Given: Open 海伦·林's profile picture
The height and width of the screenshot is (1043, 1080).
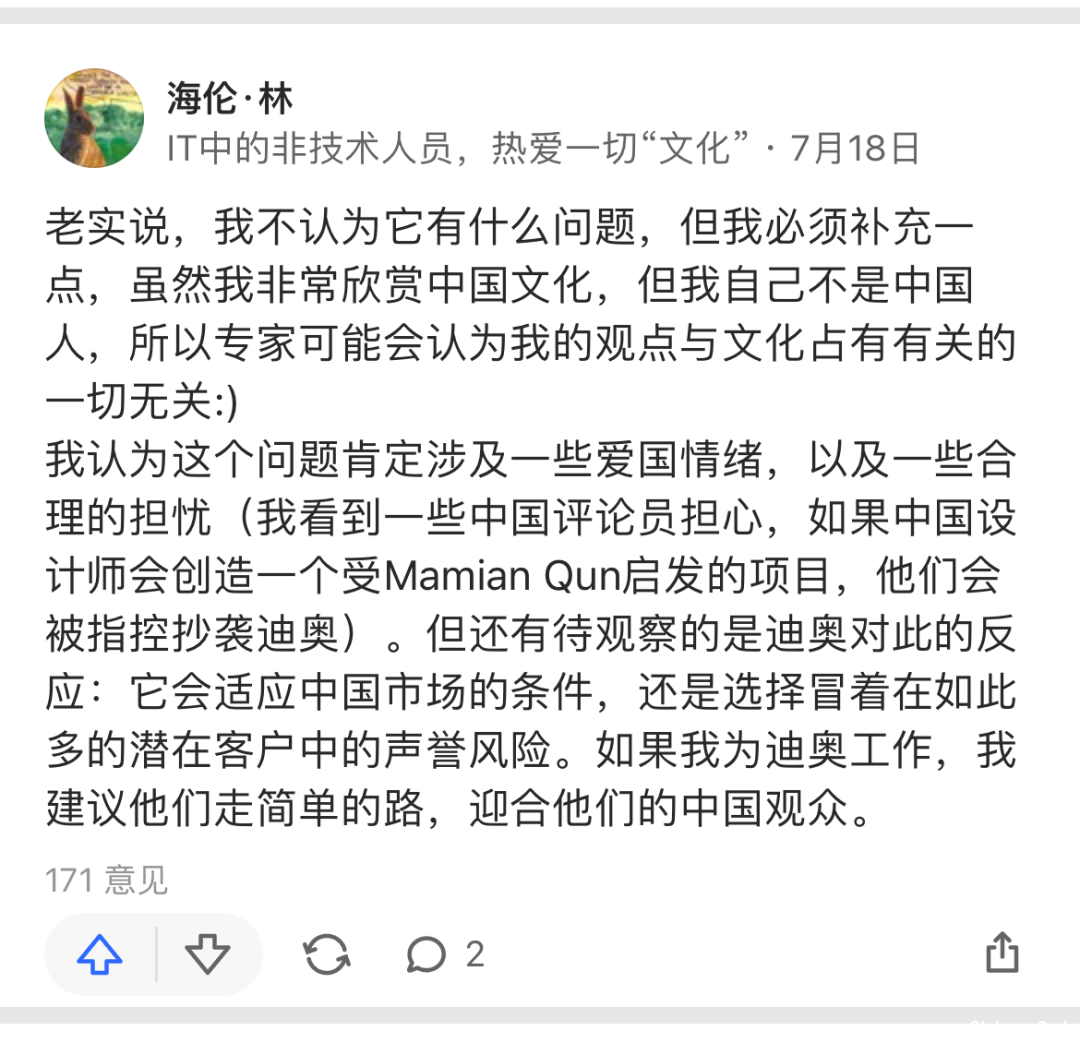Looking at the screenshot, I should pyautogui.click(x=94, y=118).
